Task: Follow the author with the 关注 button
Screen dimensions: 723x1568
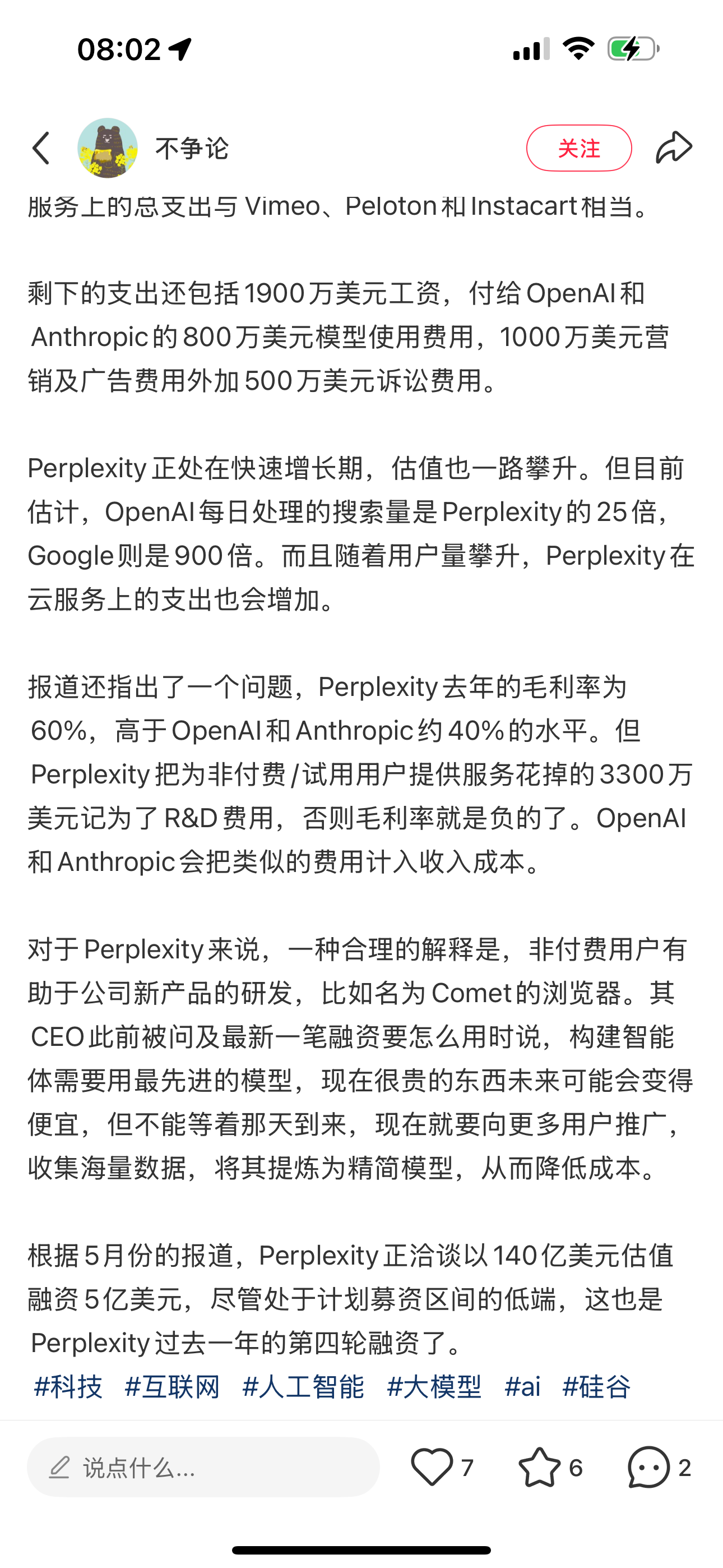Action: click(x=579, y=148)
